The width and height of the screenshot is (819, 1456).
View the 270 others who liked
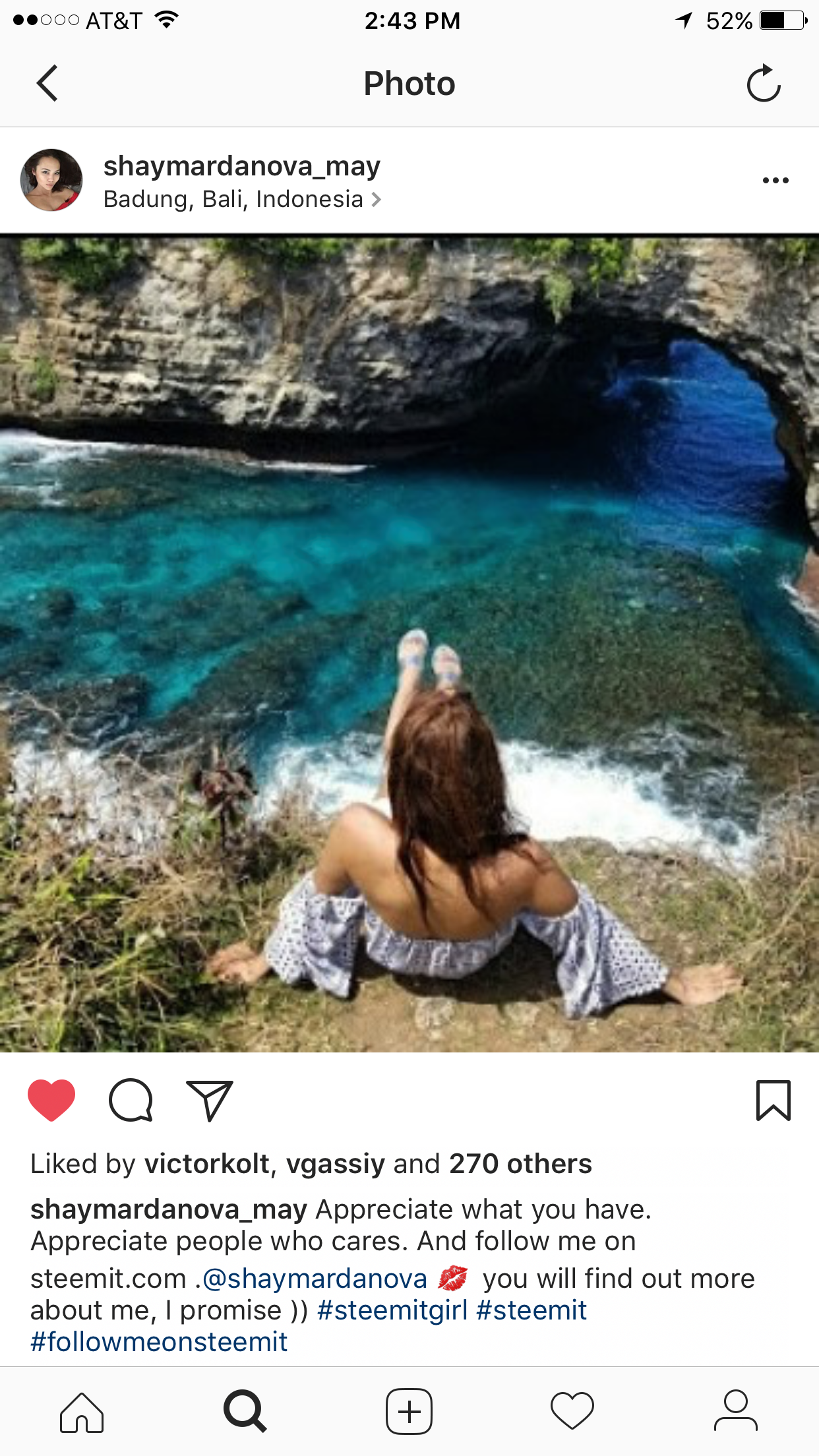click(x=520, y=1164)
